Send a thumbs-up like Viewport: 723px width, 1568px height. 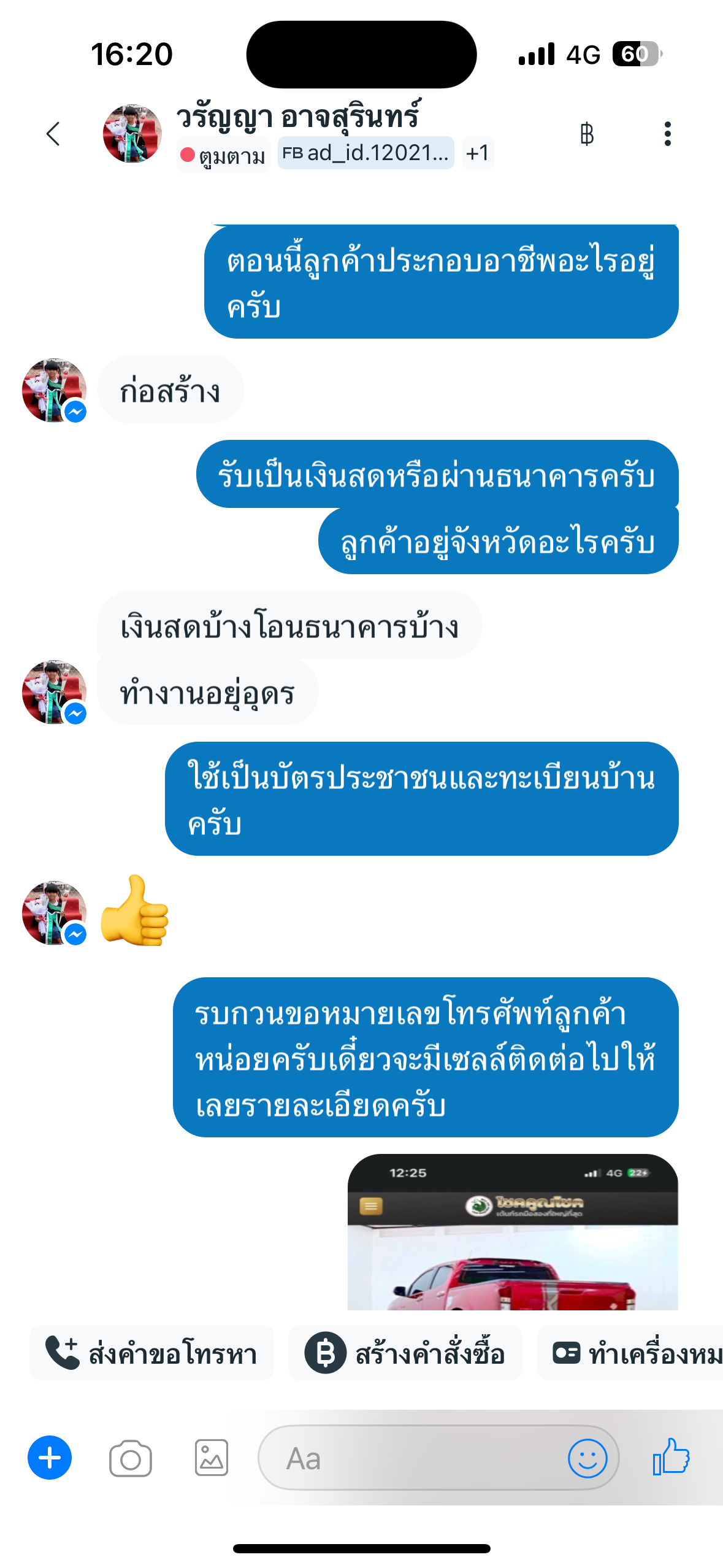671,1457
